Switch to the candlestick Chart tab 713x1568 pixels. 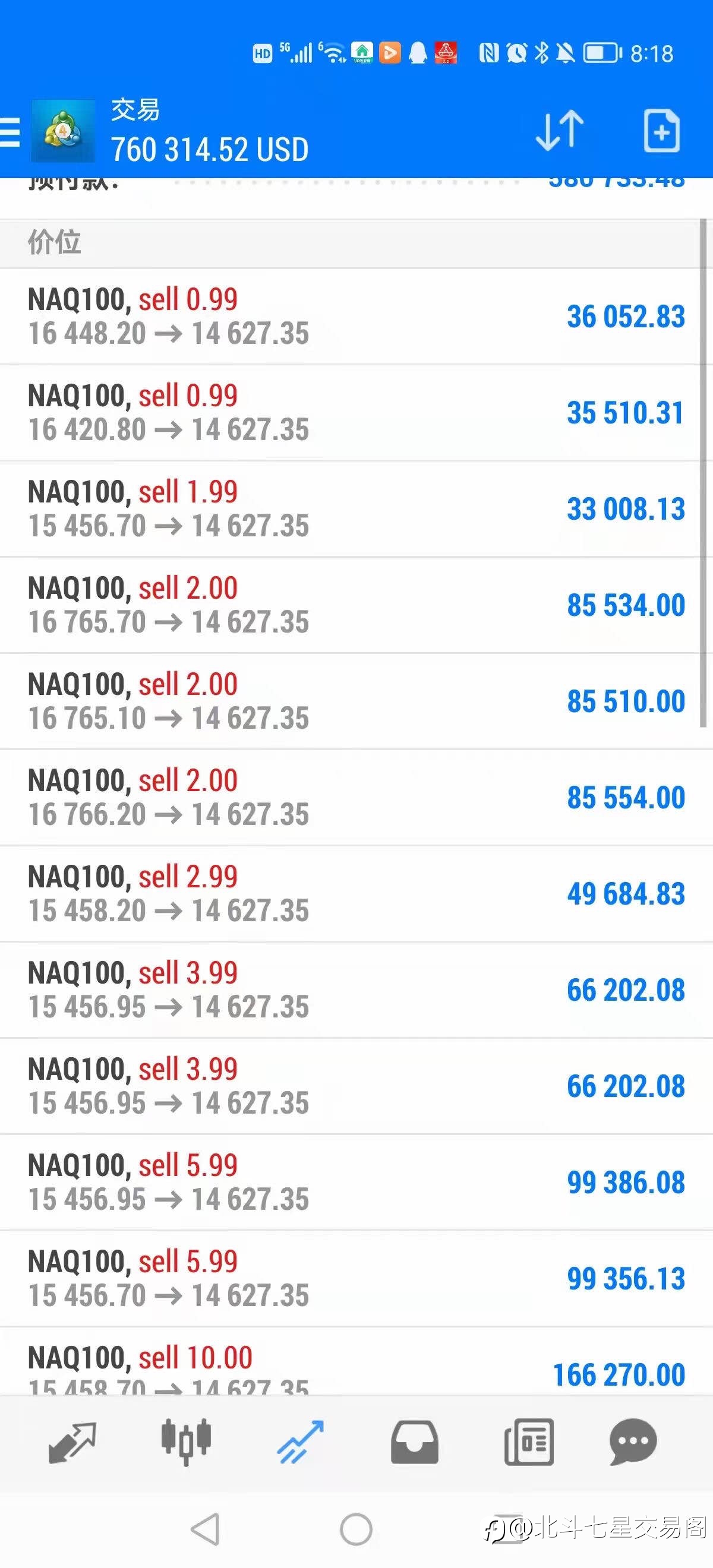187,1442
